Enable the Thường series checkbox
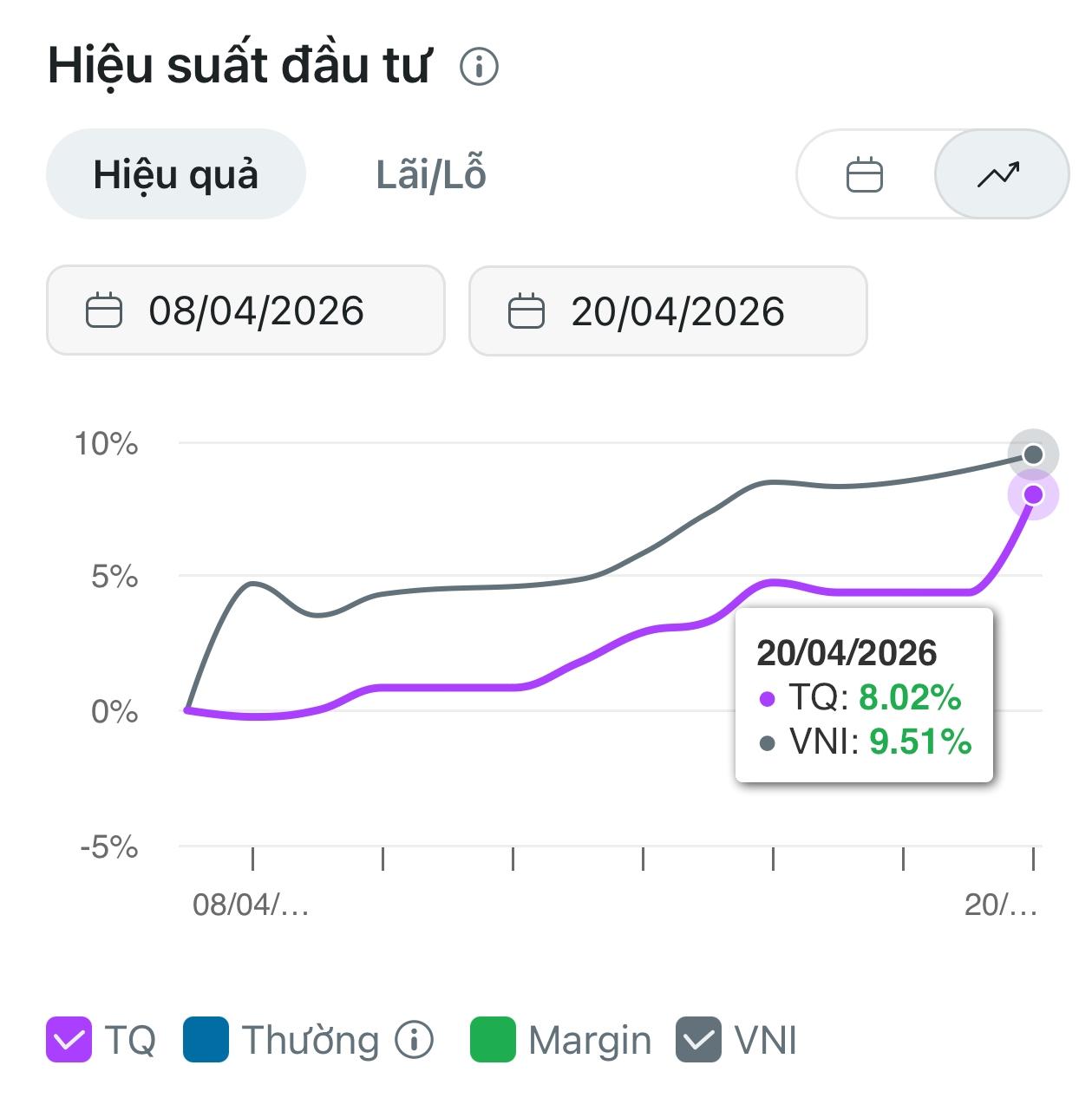 click(206, 1039)
